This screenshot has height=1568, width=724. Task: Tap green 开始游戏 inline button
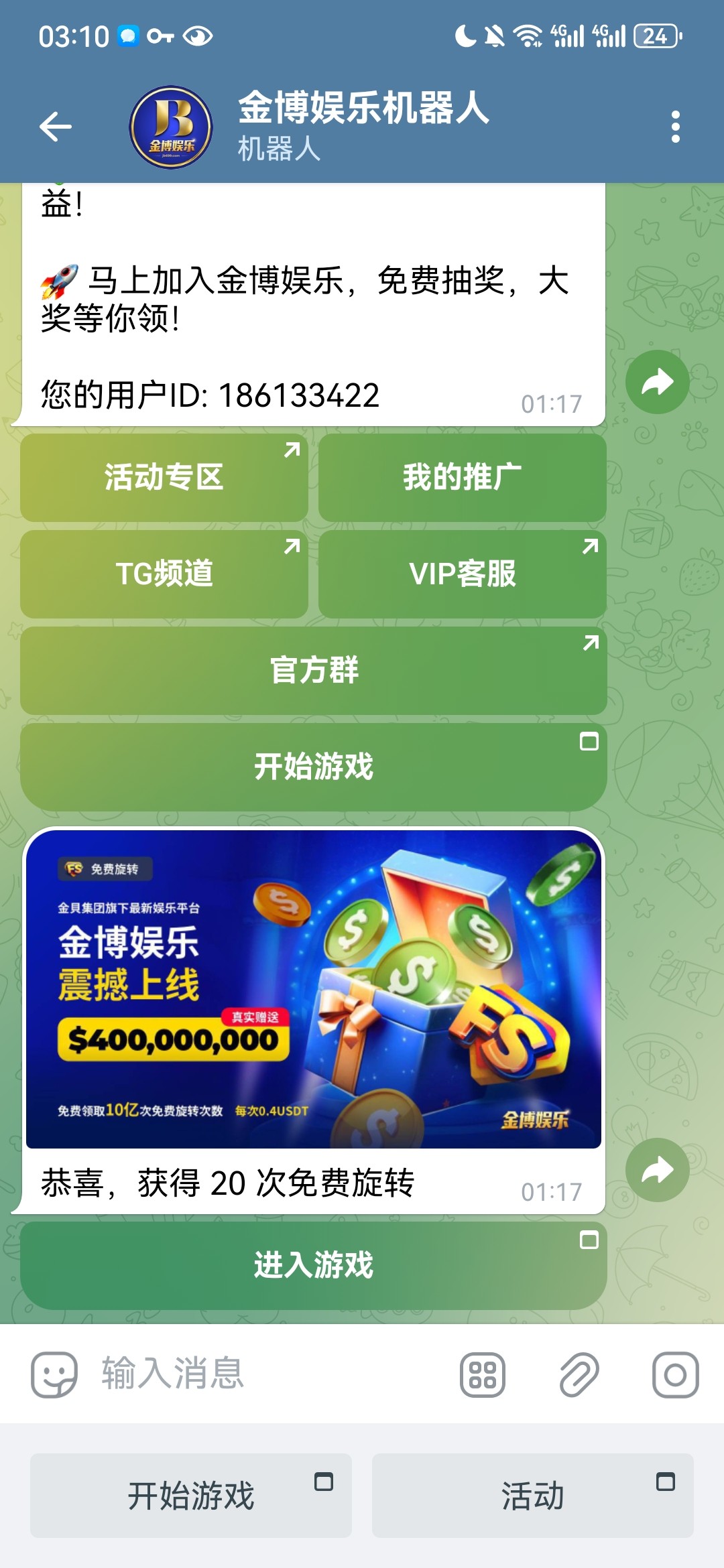point(313,767)
